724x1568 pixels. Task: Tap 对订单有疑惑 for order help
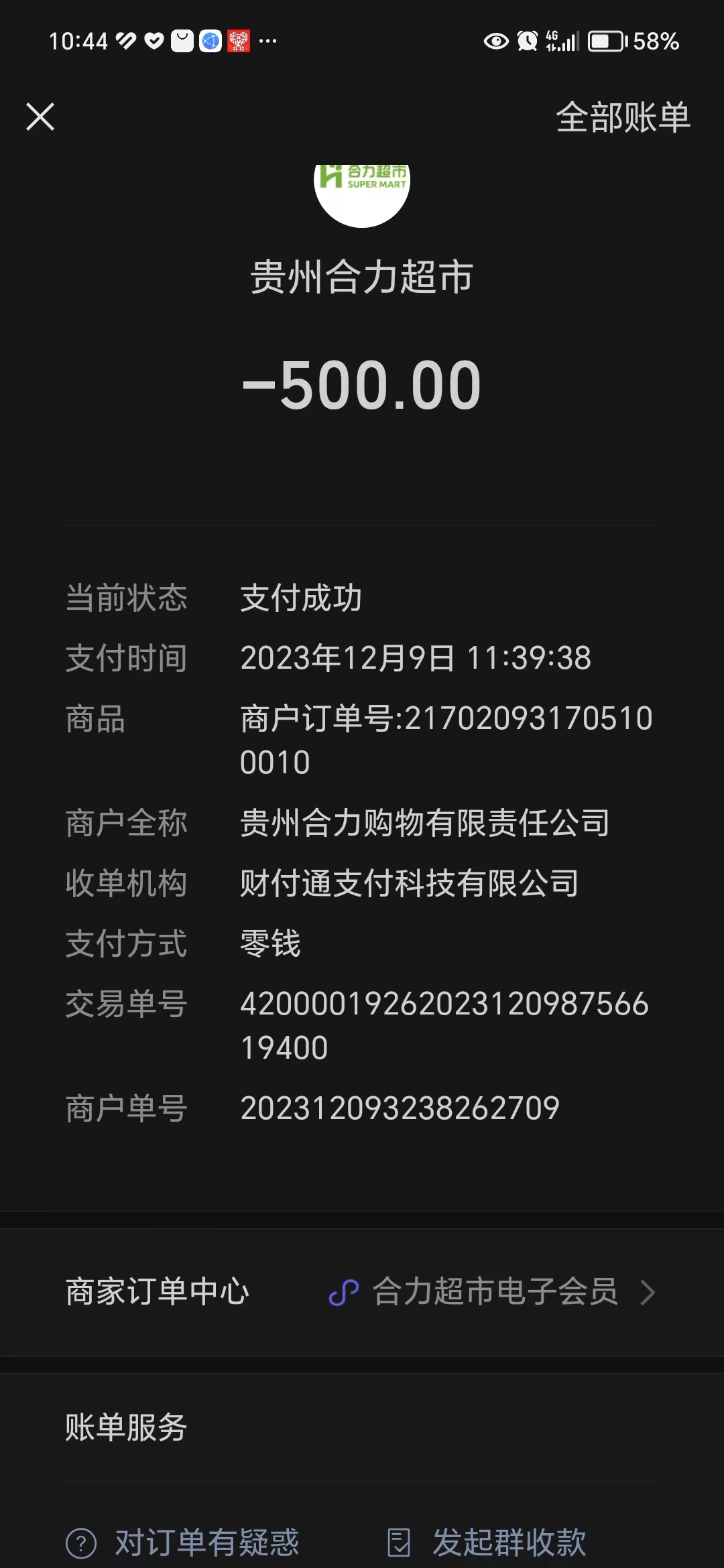tap(183, 1543)
